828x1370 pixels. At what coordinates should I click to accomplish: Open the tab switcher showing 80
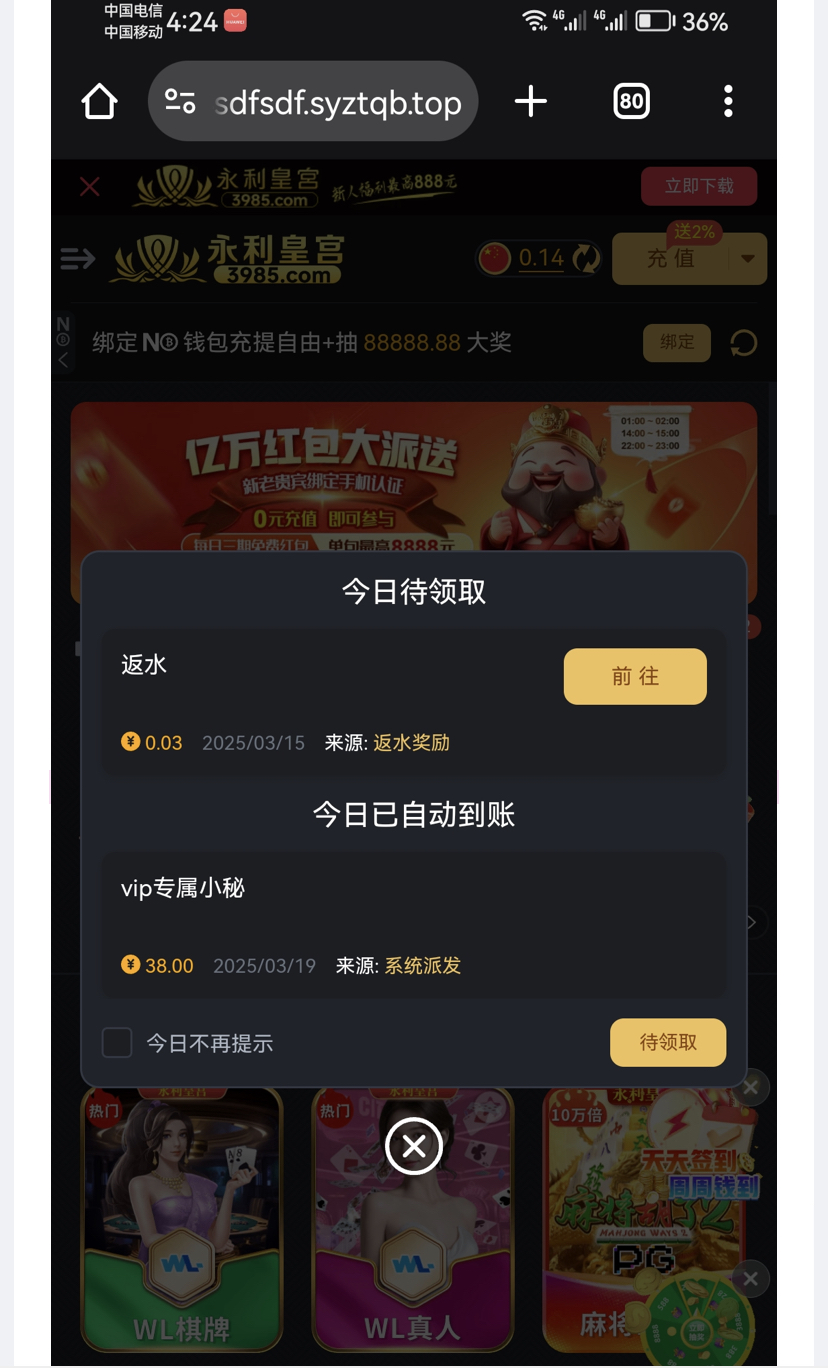click(631, 100)
